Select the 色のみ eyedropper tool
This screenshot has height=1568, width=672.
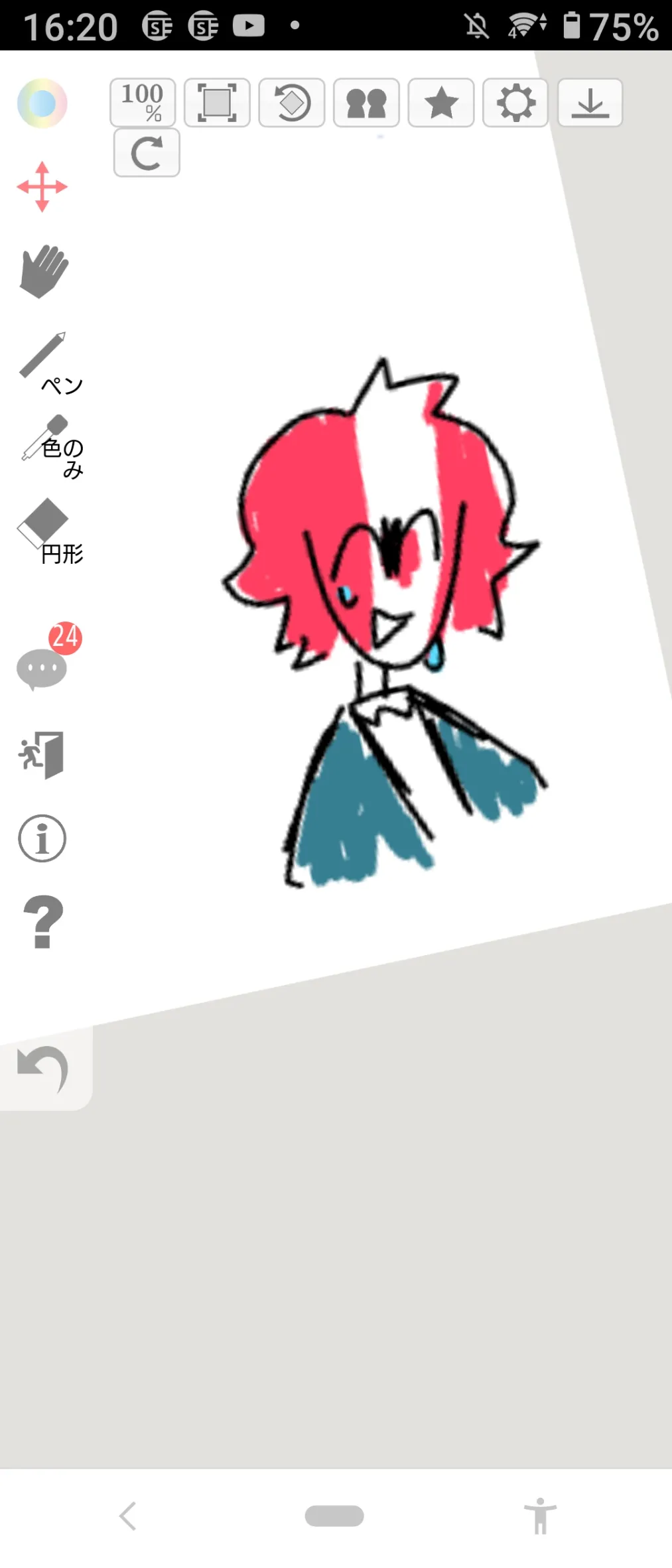tap(52, 447)
